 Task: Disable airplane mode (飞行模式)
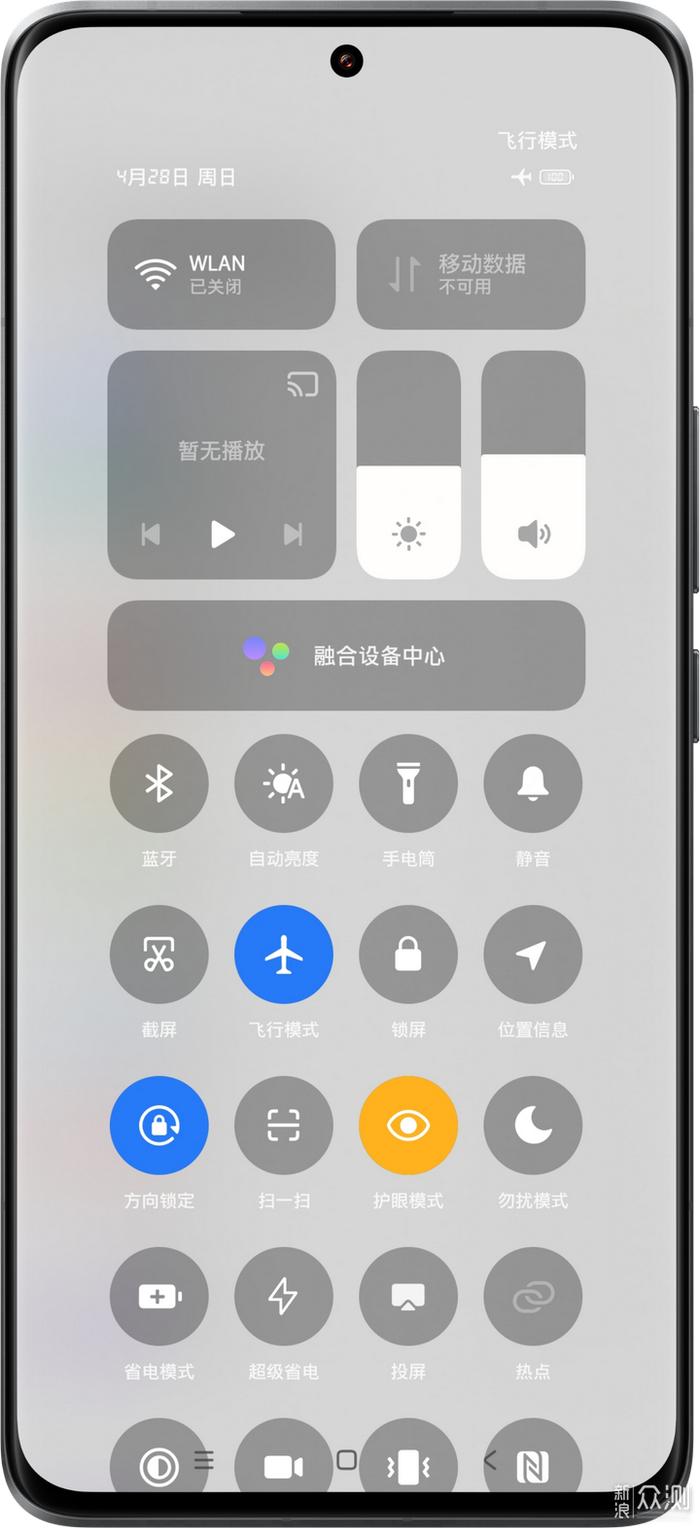(284, 955)
